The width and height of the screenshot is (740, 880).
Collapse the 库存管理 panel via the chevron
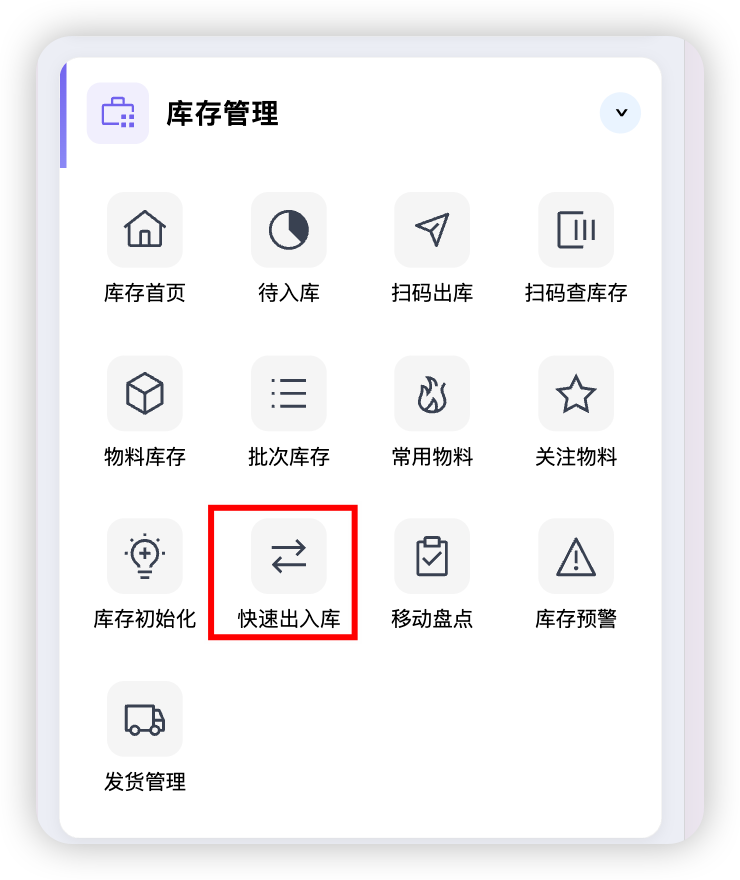tap(620, 113)
